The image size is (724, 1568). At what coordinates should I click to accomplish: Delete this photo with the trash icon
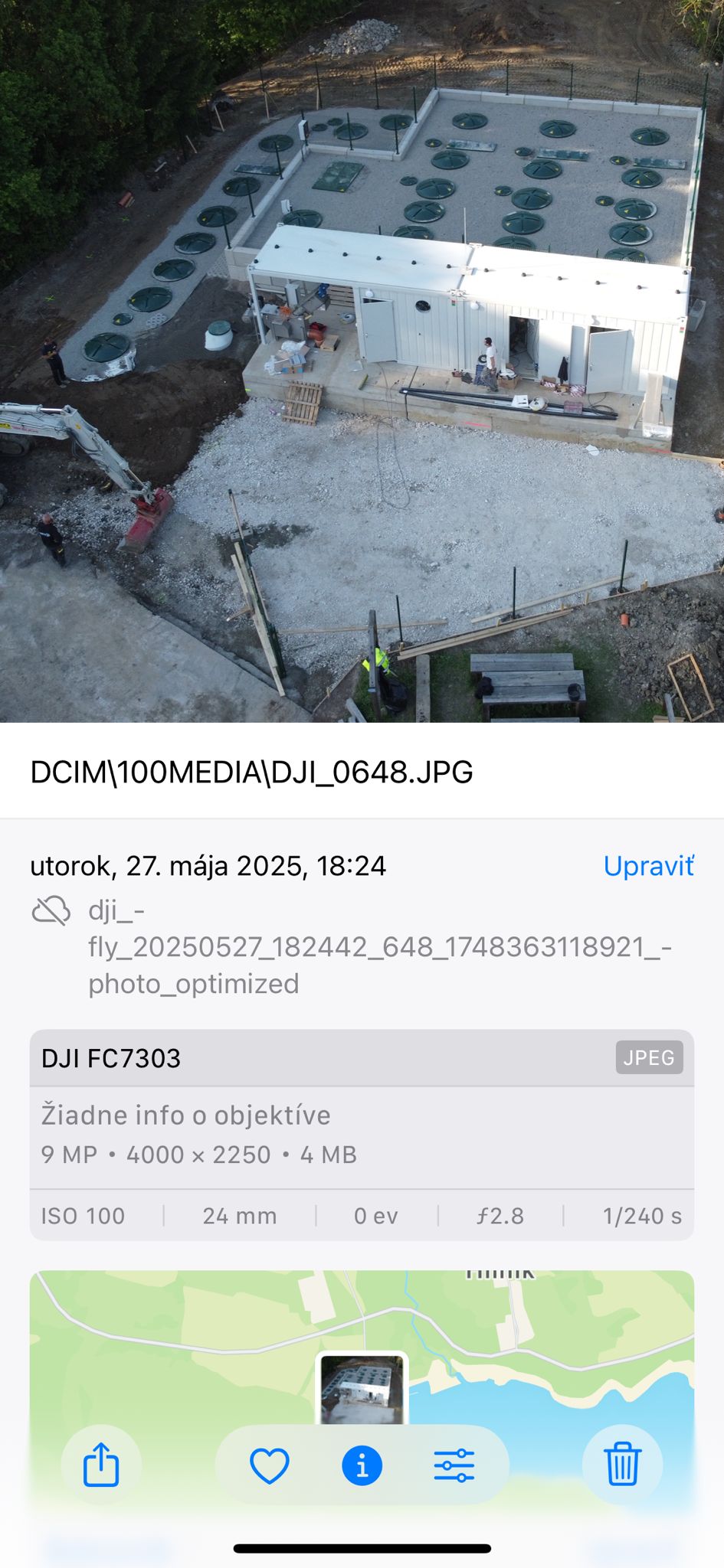622,1465
